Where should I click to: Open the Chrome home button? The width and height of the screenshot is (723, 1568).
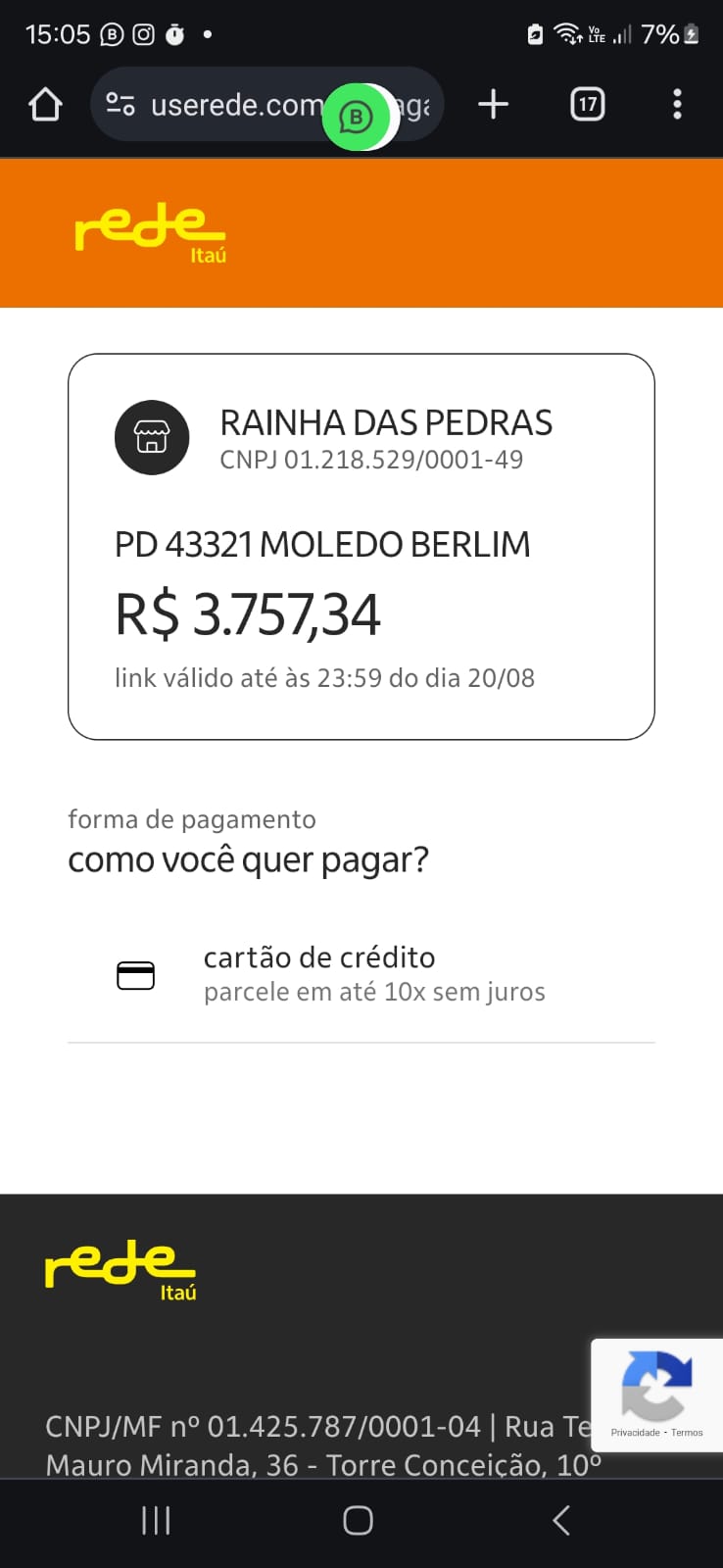44,104
